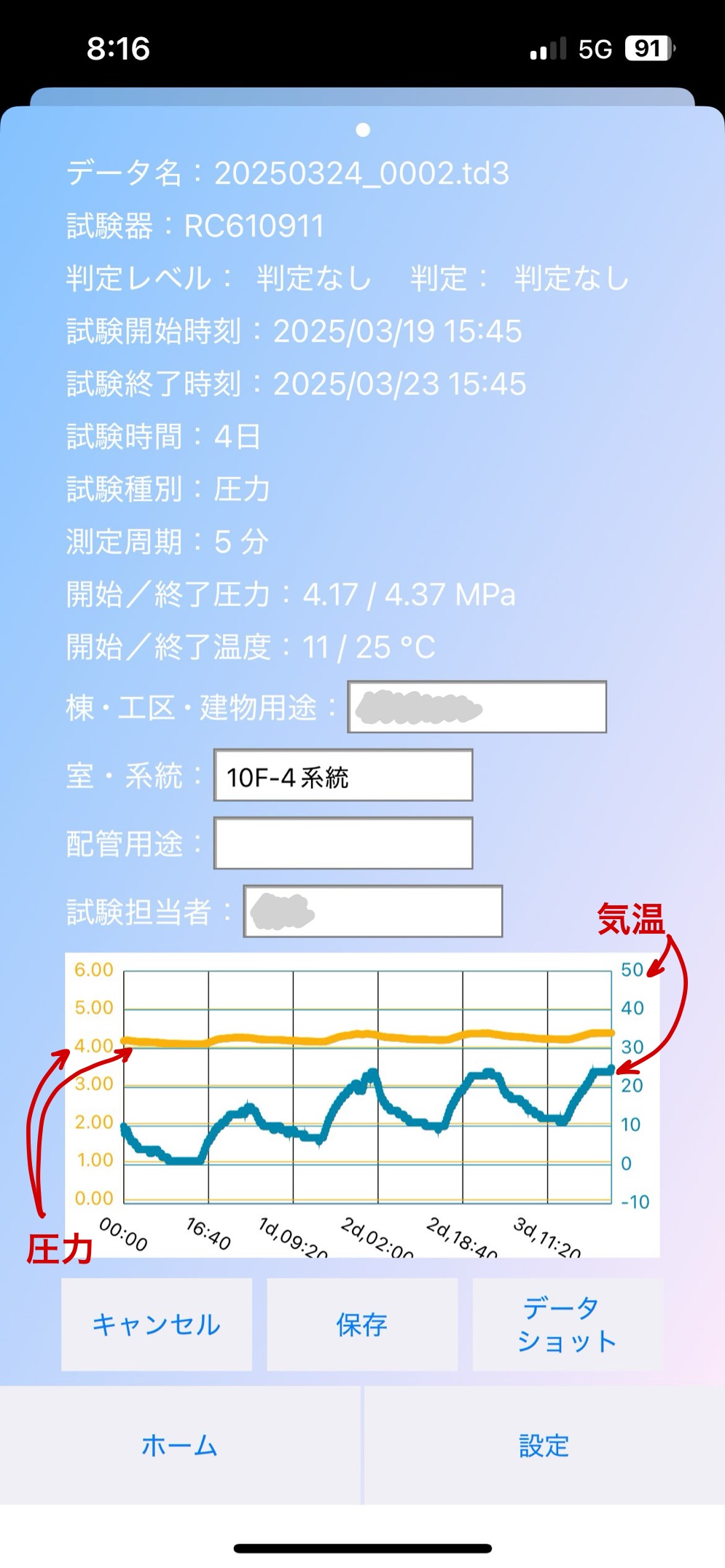Open the 設定 tab
The height and width of the screenshot is (1568, 725).
coord(544,1445)
